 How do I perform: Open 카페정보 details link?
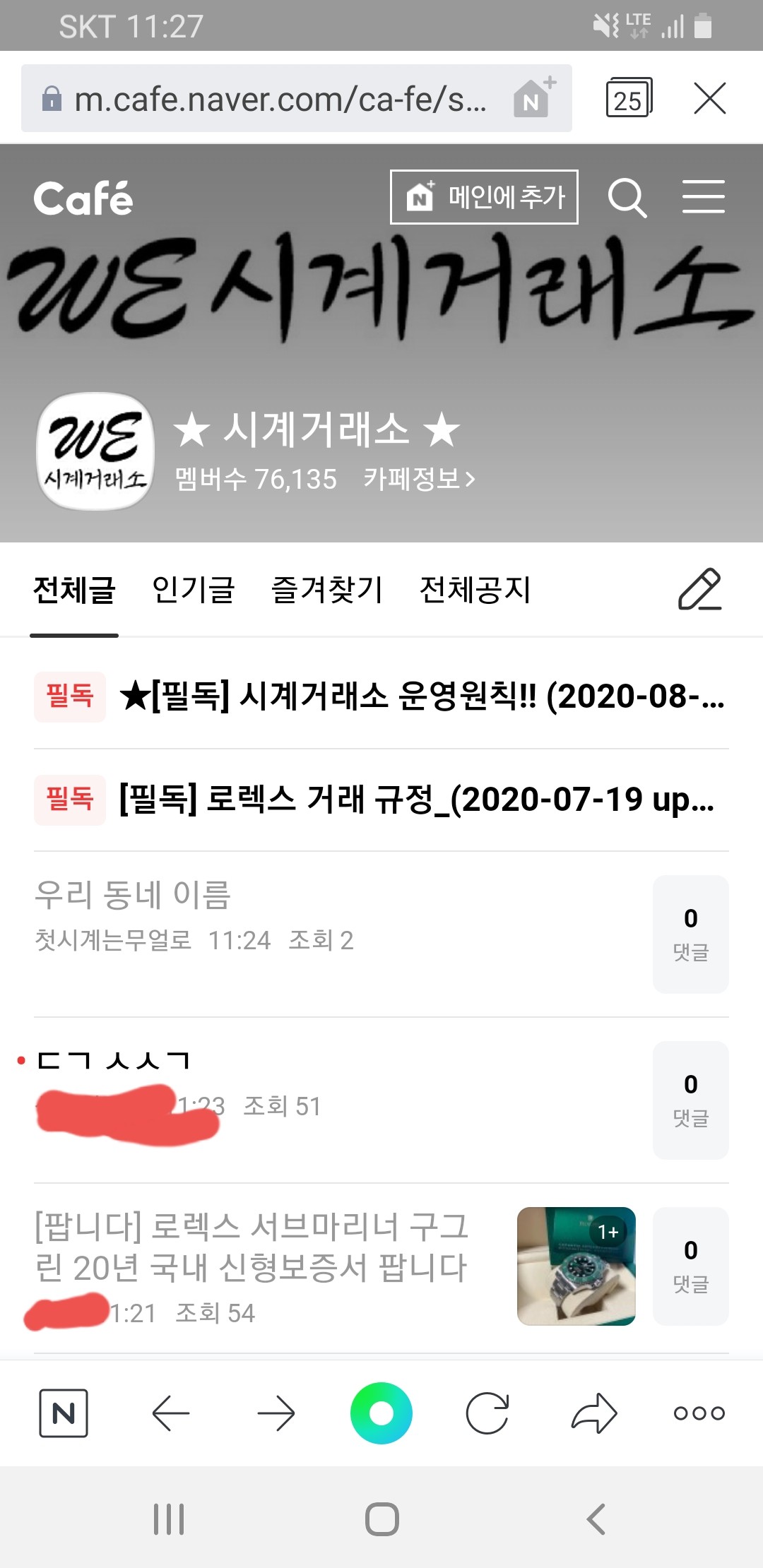pyautogui.click(x=420, y=479)
